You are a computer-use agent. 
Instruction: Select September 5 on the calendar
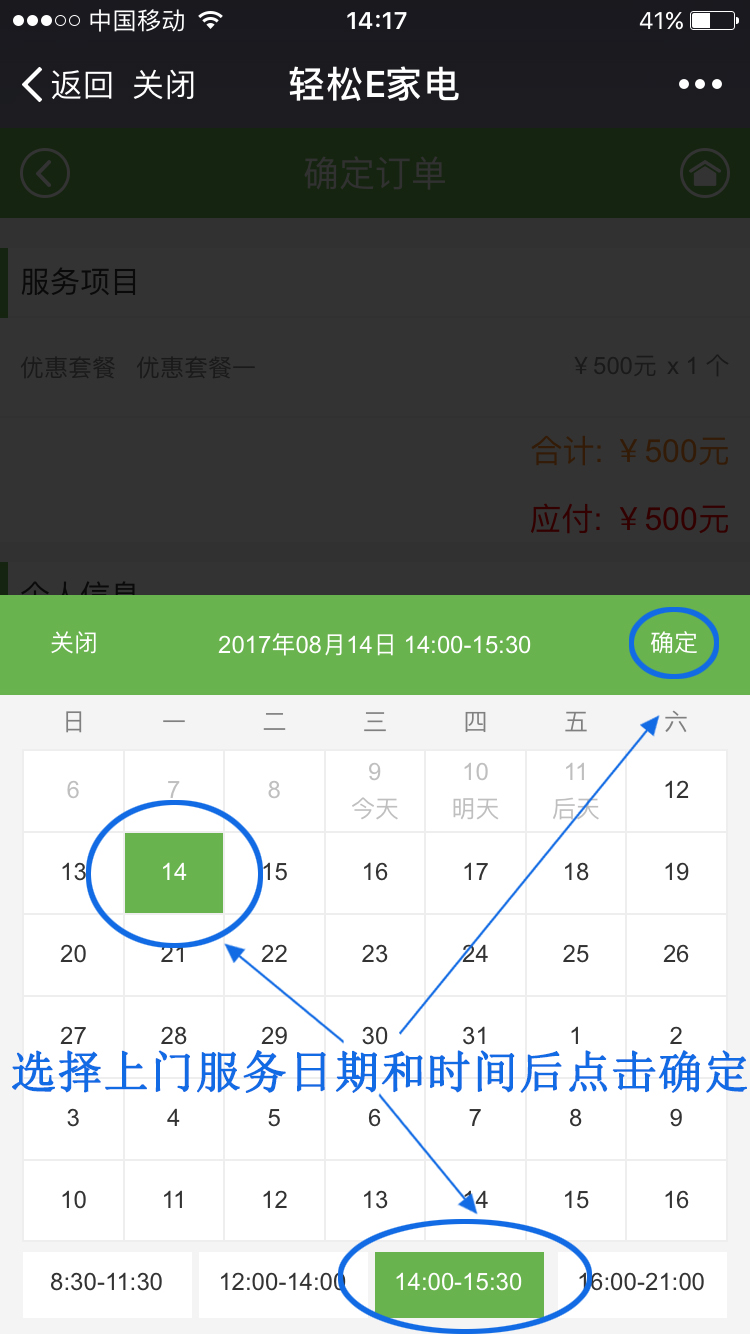tap(274, 1118)
